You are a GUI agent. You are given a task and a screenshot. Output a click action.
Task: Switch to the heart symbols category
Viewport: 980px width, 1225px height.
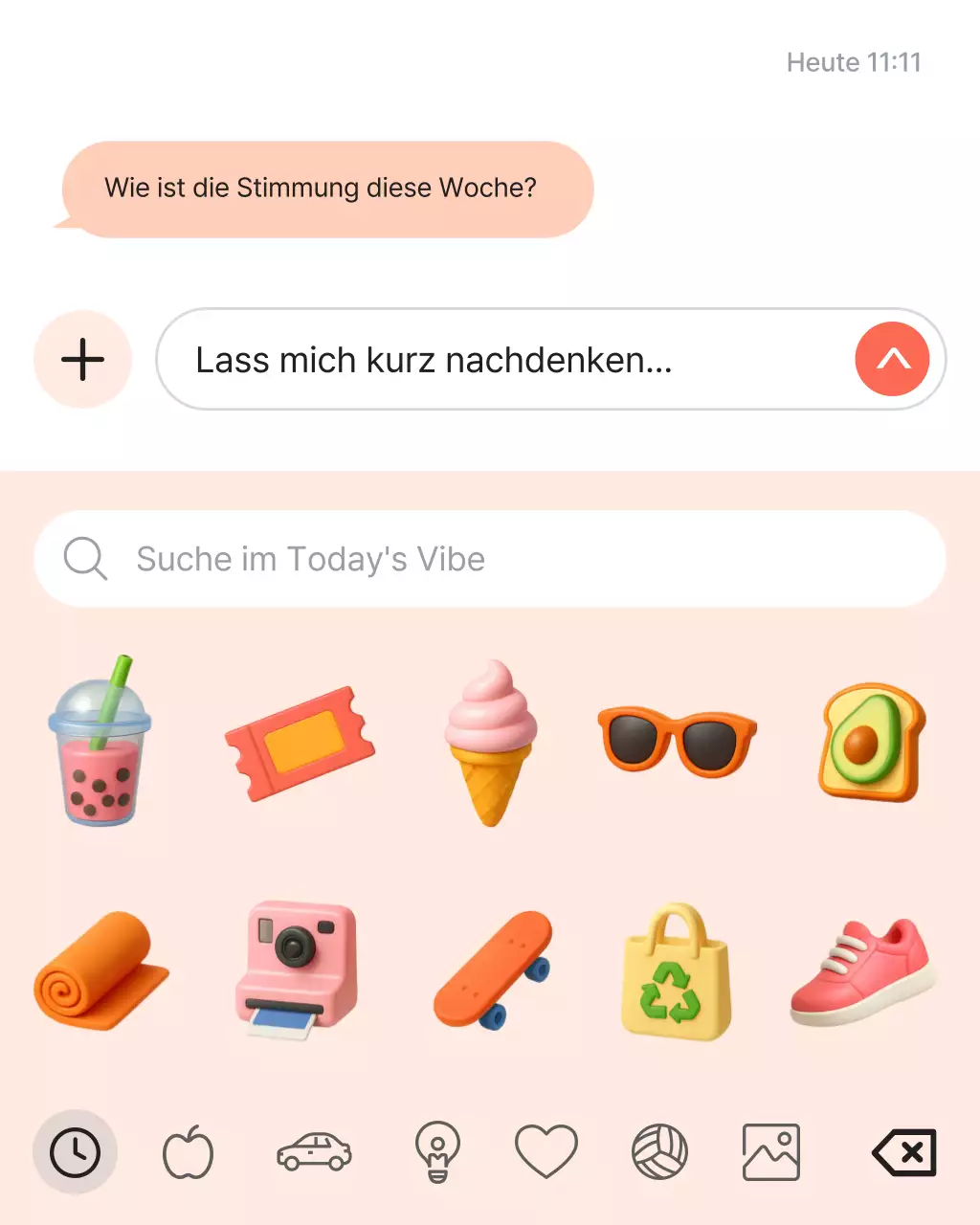pos(546,1152)
